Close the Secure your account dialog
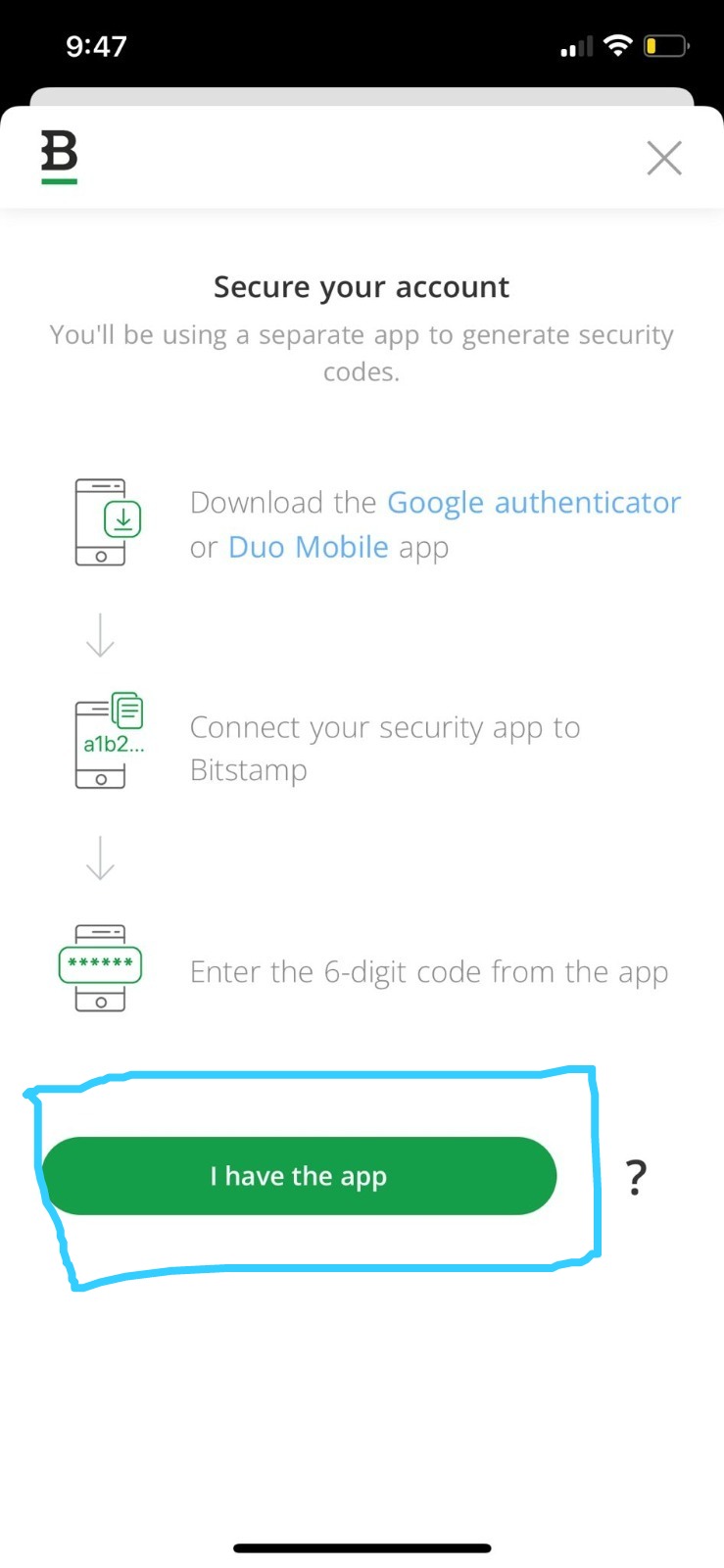This screenshot has width=724, height=1568. click(663, 158)
